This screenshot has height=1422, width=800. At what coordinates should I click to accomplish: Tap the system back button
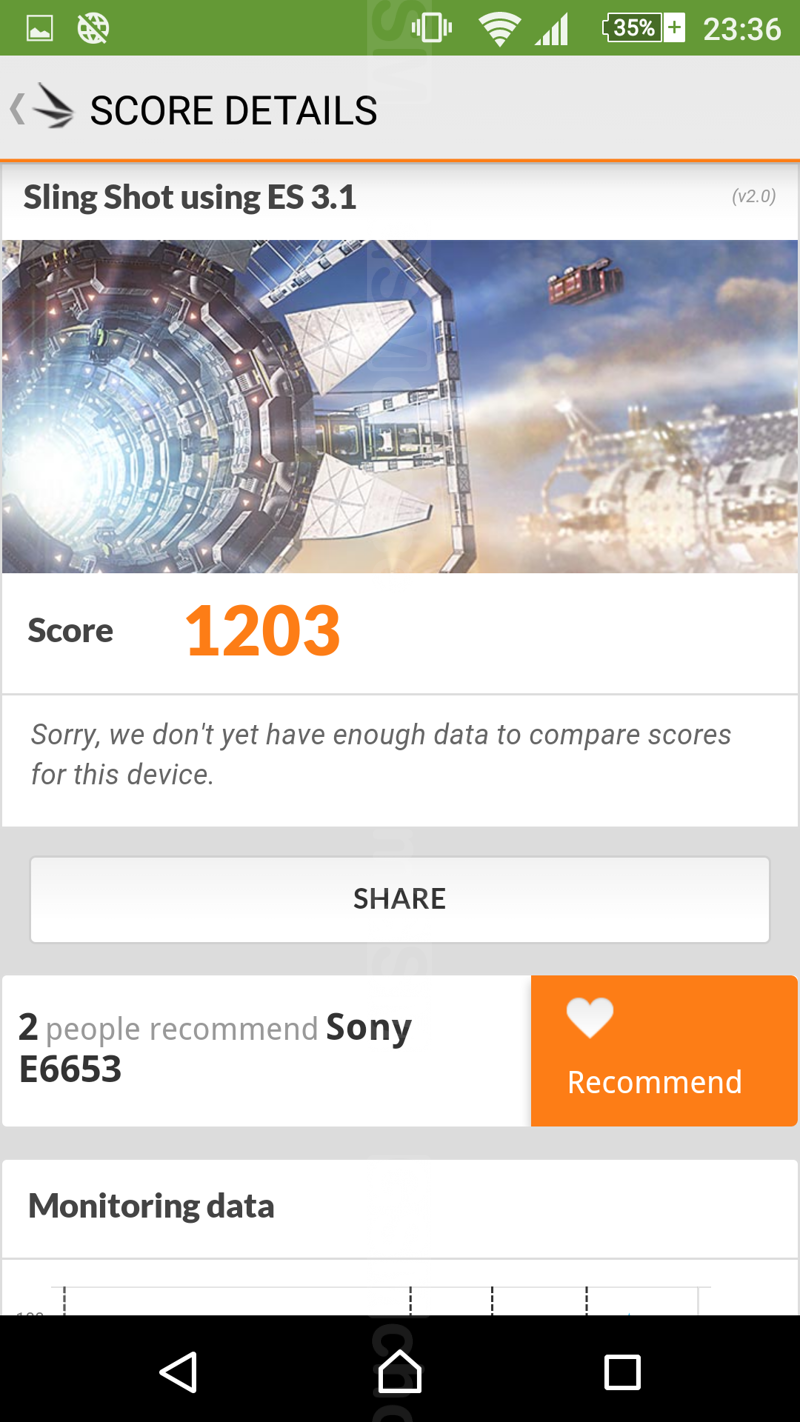pos(179,1372)
